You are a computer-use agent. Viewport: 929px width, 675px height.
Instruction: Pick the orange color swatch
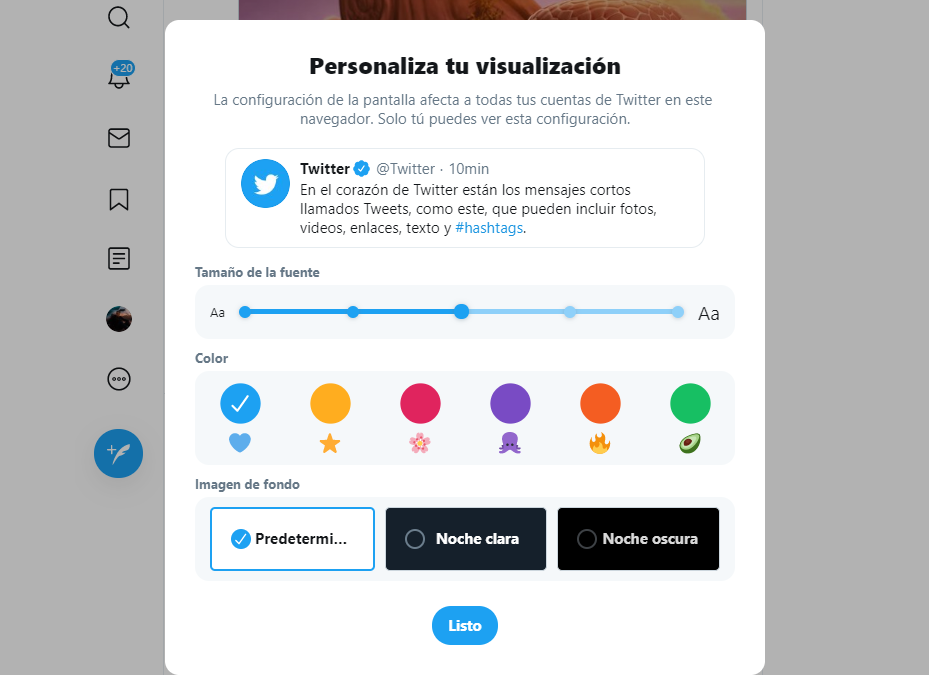click(600, 403)
